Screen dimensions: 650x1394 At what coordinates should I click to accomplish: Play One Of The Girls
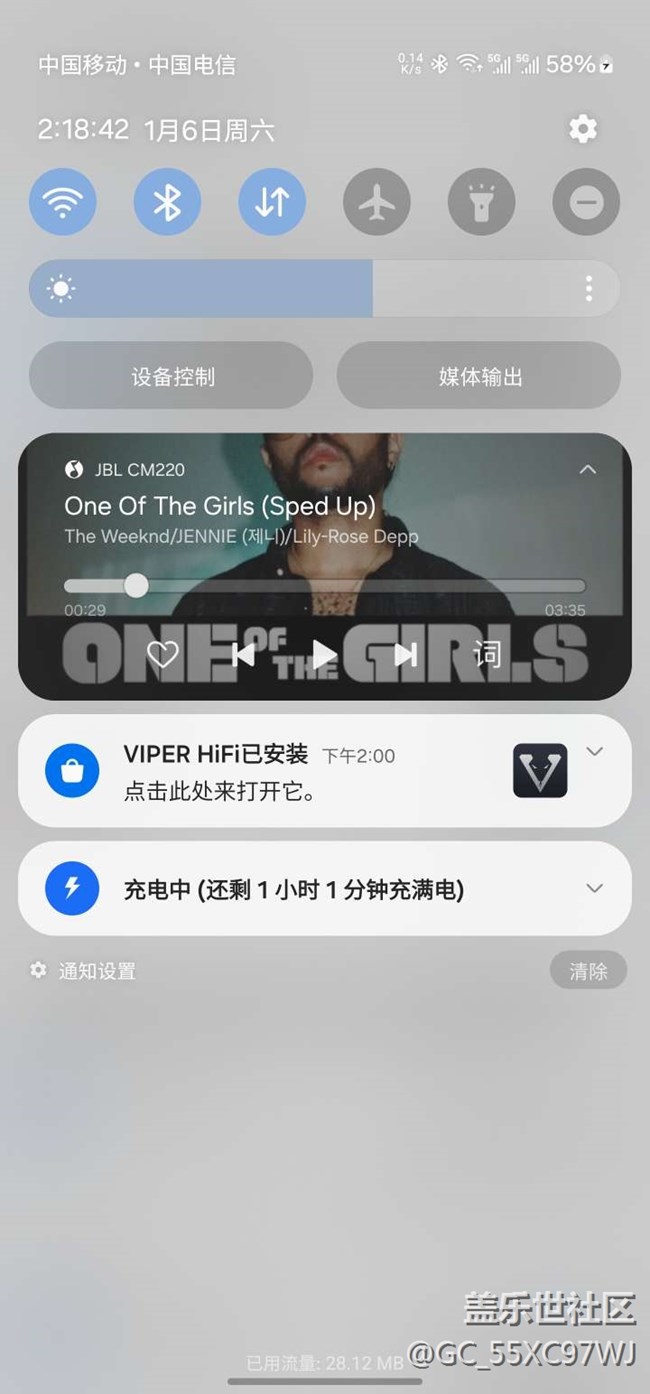pos(324,655)
